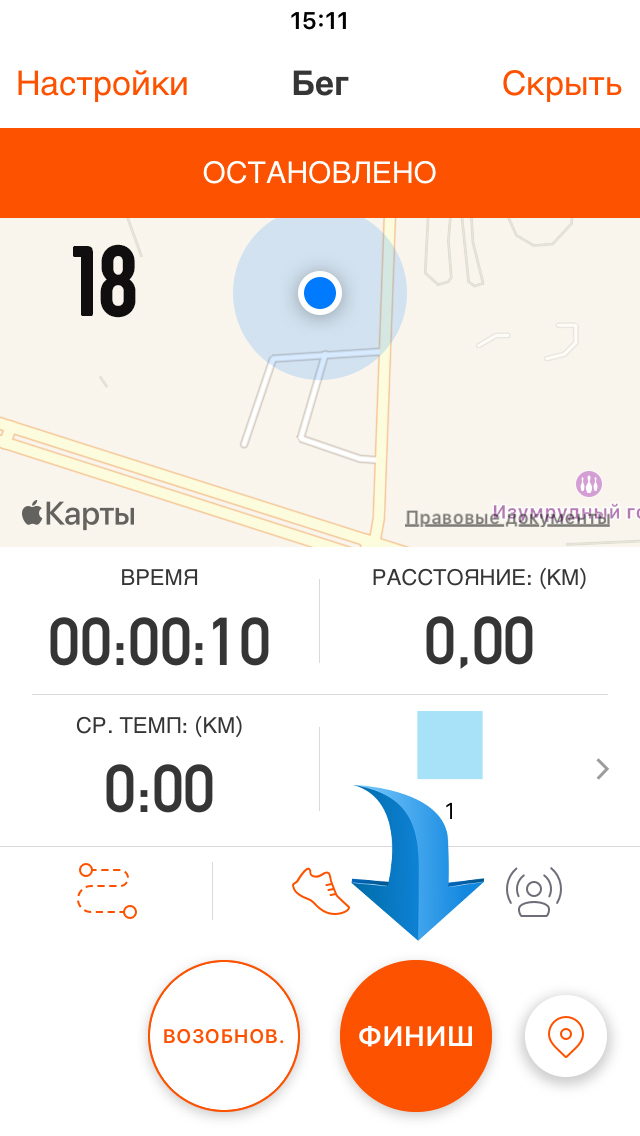Open Настройки settings
640x1136 pixels.
[x=102, y=84]
